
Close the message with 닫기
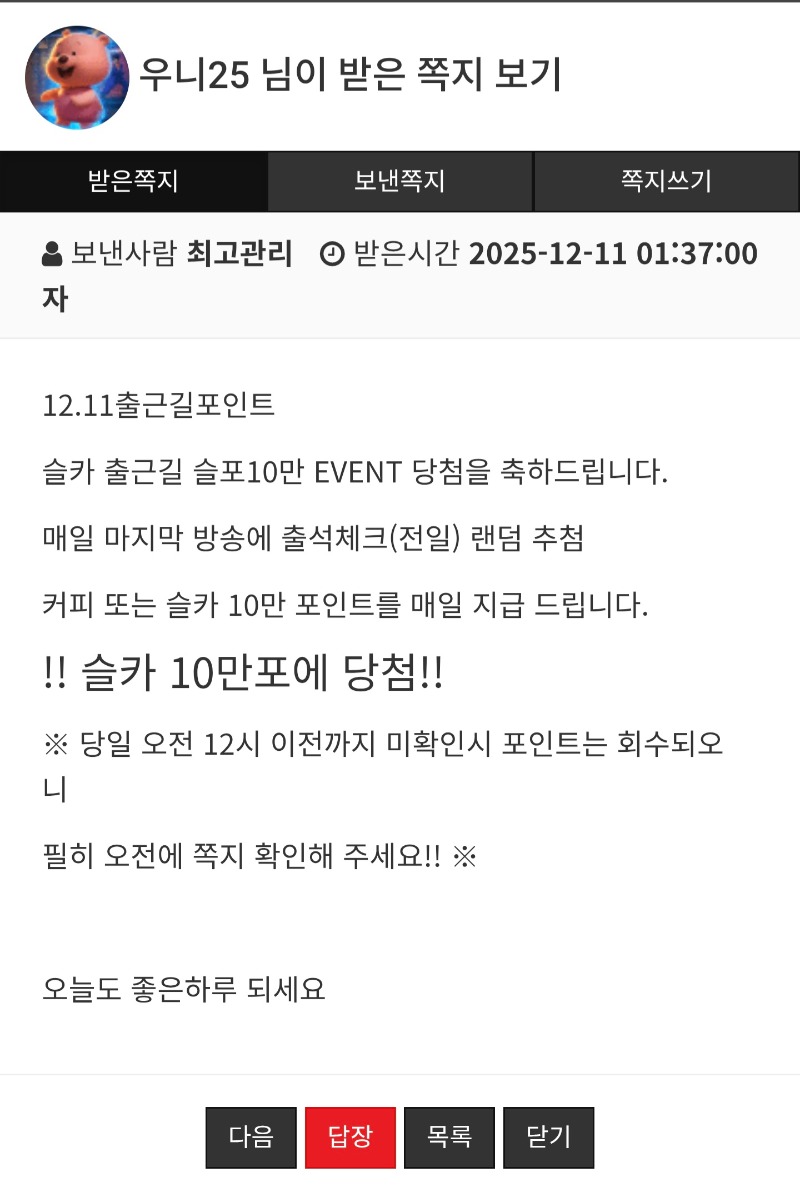click(548, 1137)
